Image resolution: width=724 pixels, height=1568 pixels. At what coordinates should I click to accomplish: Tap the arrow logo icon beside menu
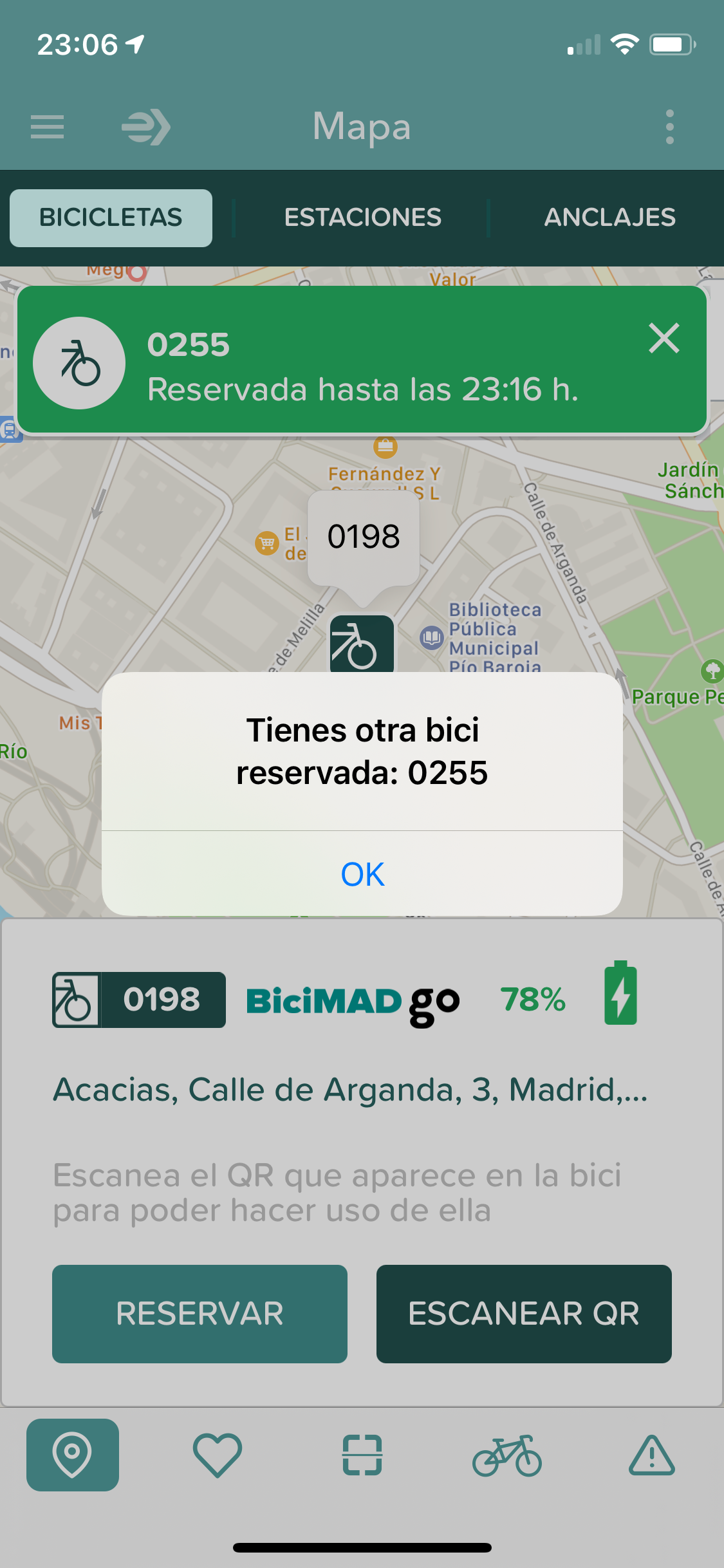[146, 127]
